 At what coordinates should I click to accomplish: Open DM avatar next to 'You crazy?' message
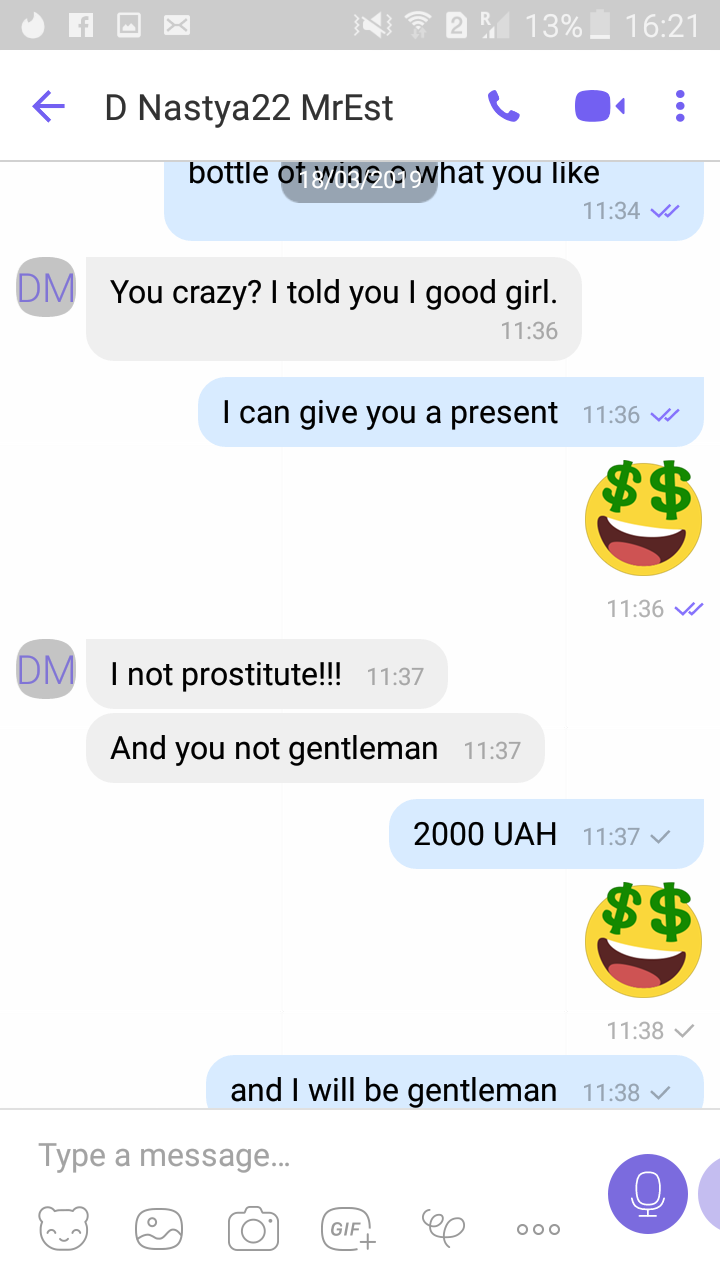(46, 288)
